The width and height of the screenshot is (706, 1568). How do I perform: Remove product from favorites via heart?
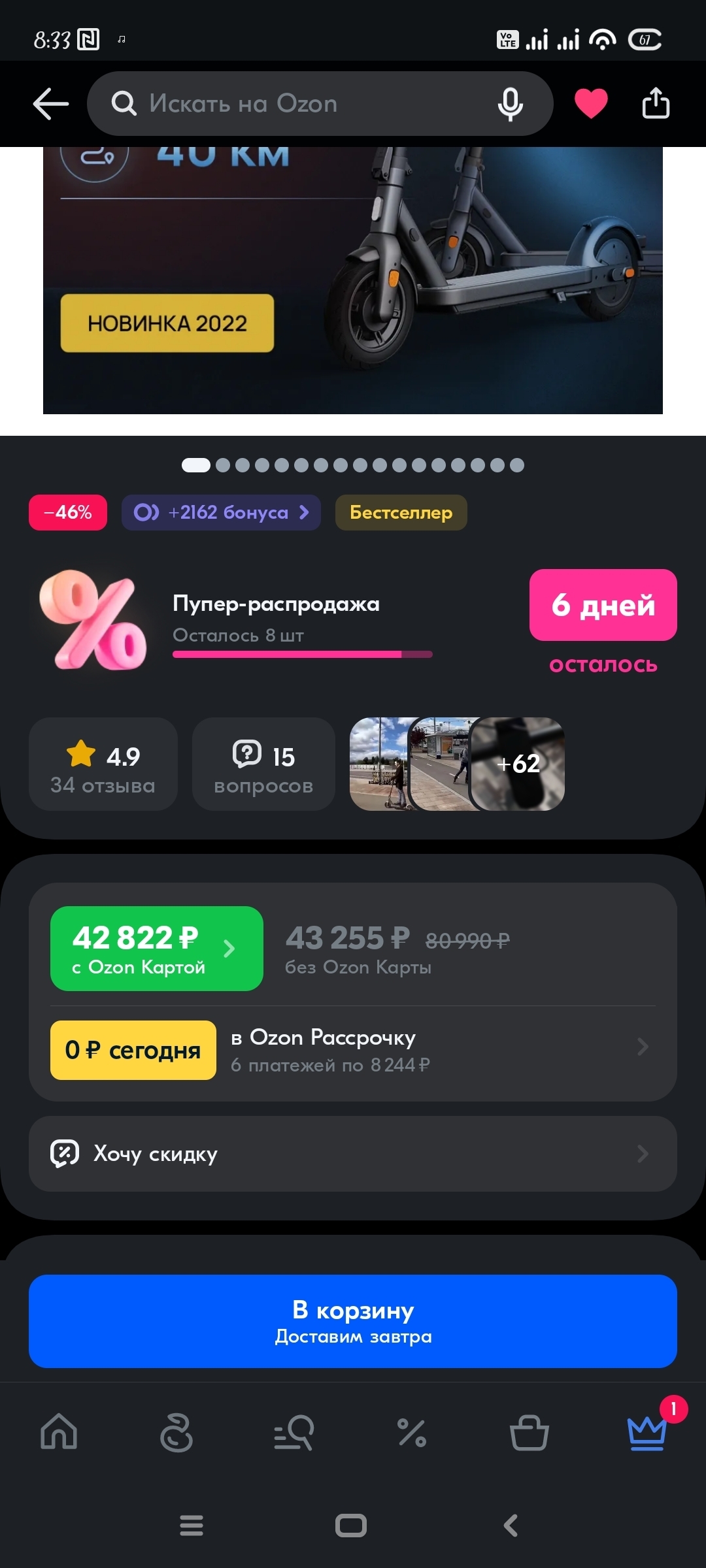pos(591,104)
